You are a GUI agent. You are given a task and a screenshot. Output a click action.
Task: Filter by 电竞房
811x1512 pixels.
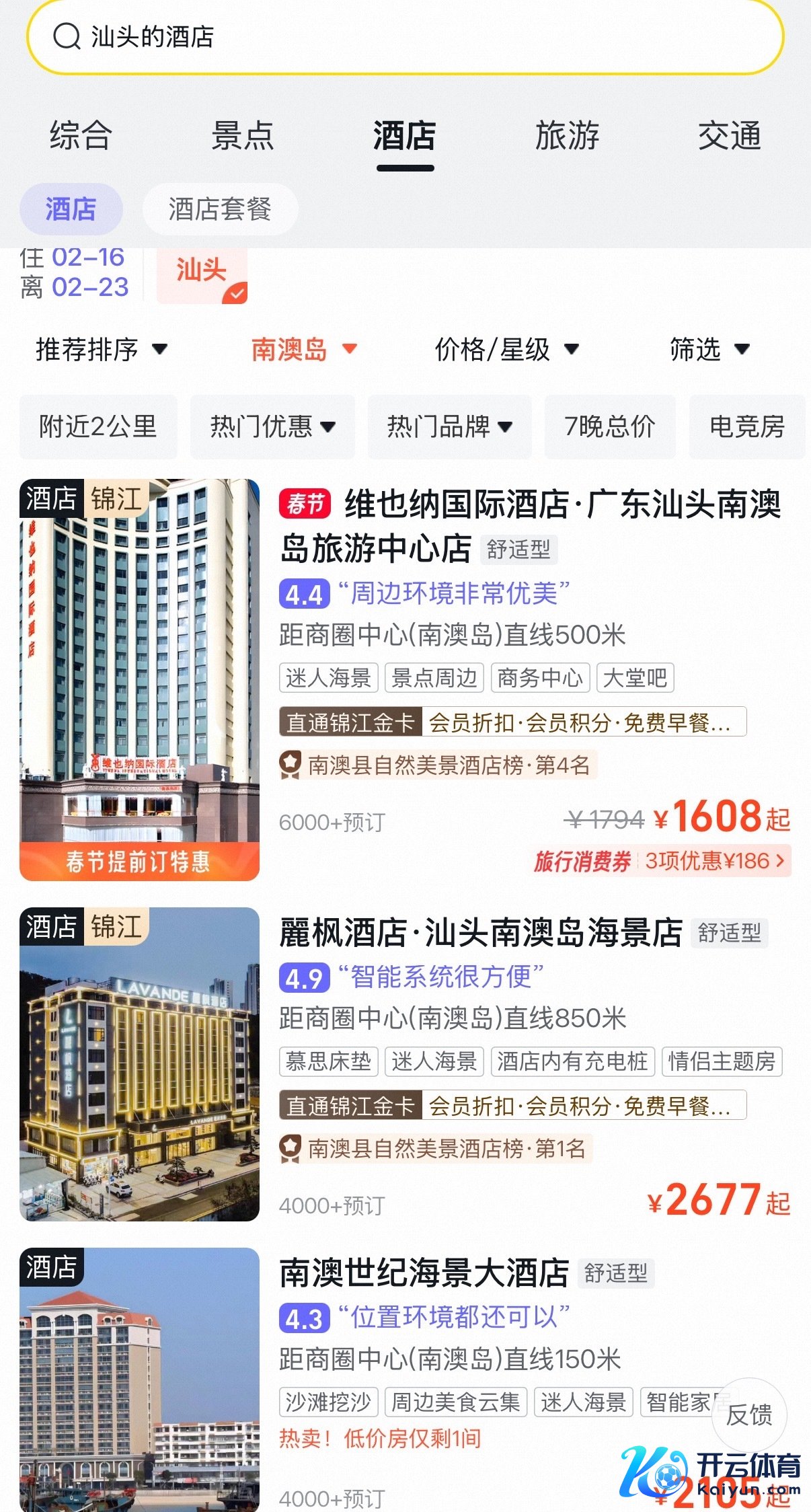pyautogui.click(x=747, y=426)
